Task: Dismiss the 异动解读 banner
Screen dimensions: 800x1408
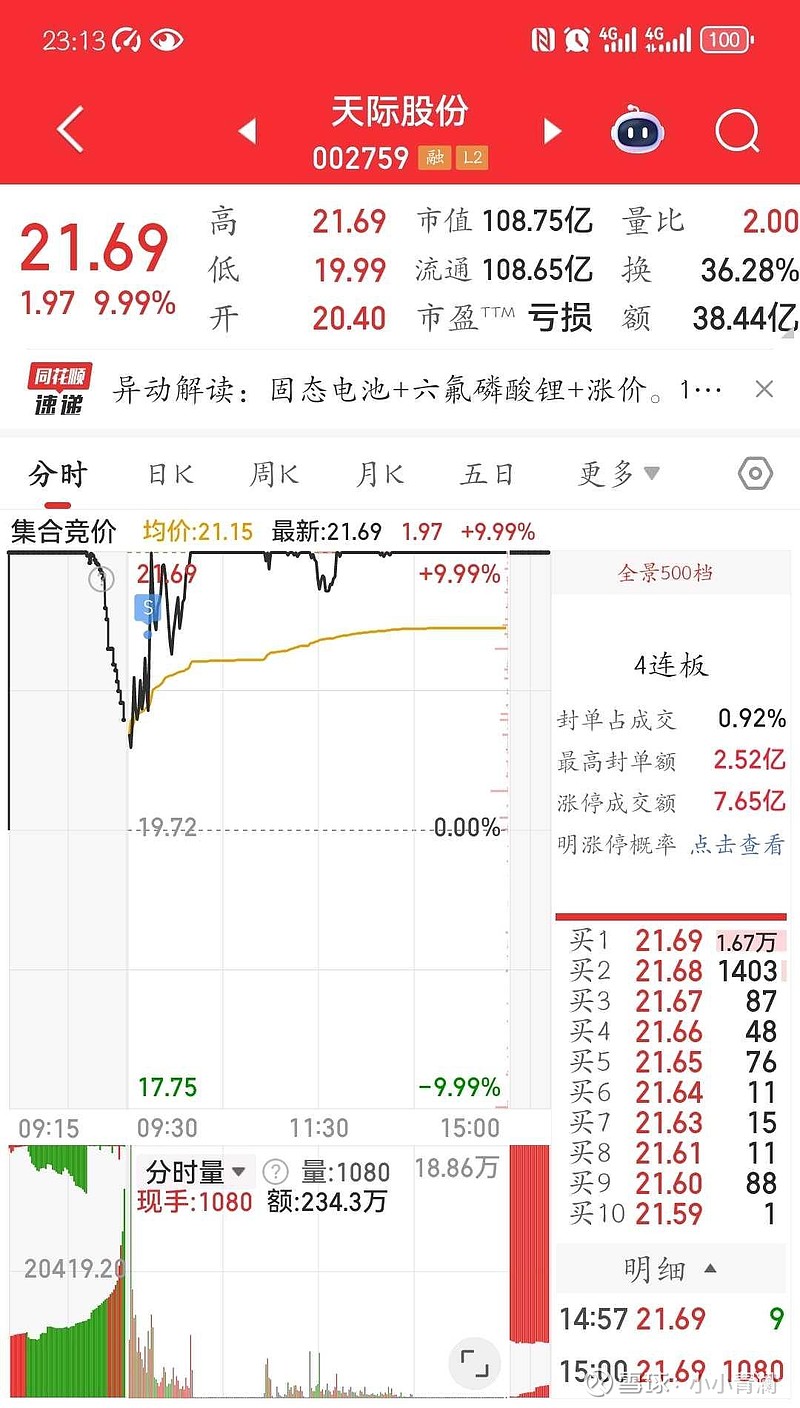Action: pos(764,389)
